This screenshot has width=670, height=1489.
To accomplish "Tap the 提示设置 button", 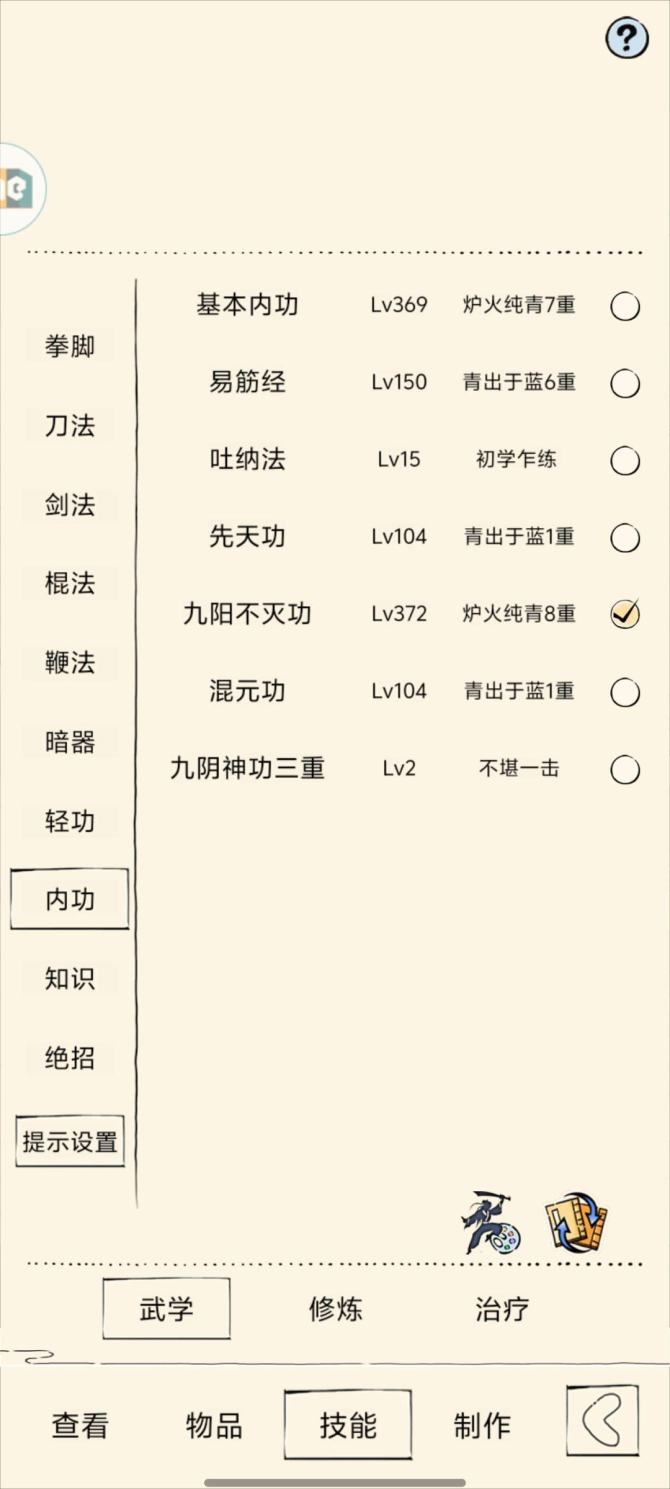I will [70, 1141].
